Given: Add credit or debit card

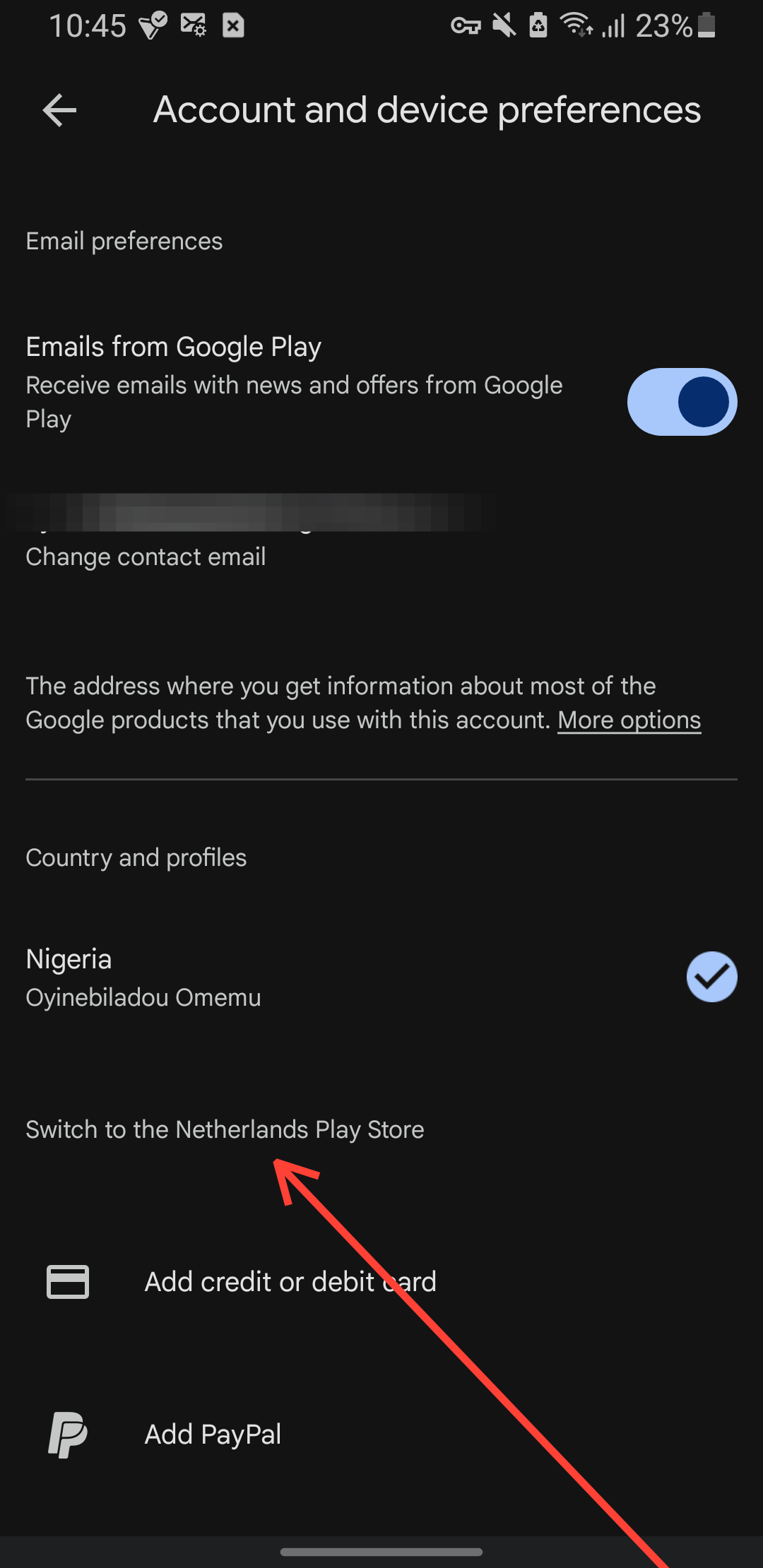Looking at the screenshot, I should (x=290, y=1282).
